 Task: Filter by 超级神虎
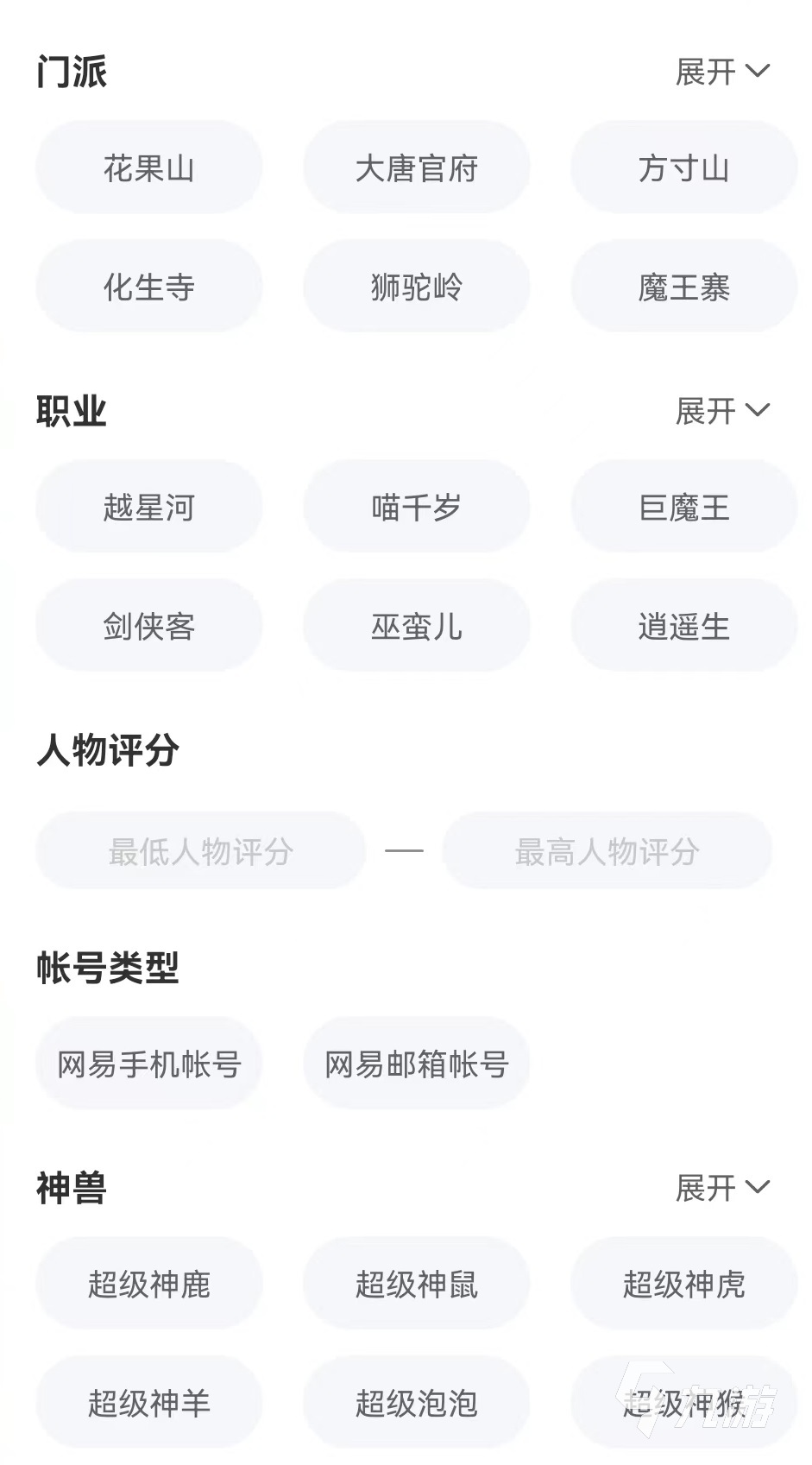tap(683, 1284)
